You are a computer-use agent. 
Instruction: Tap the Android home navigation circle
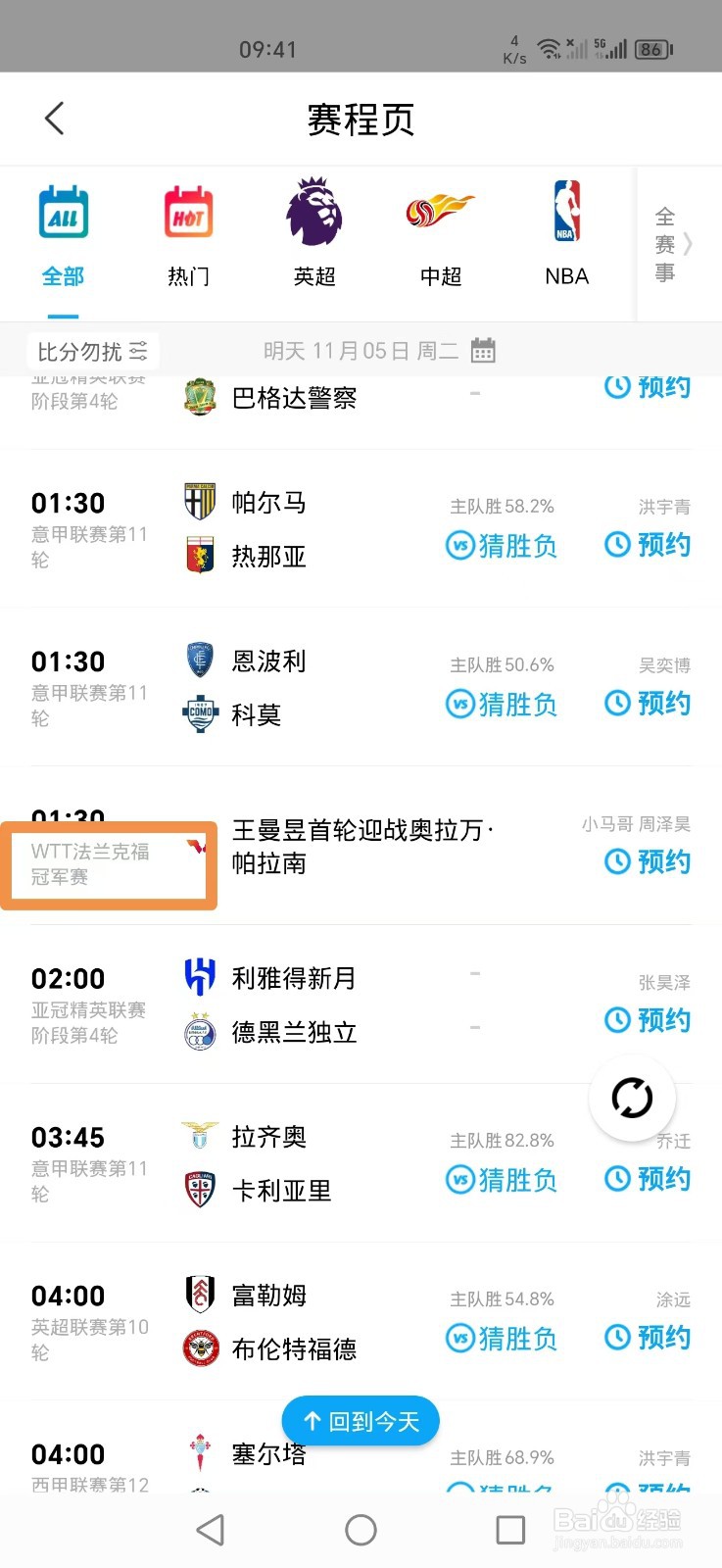(x=361, y=1529)
